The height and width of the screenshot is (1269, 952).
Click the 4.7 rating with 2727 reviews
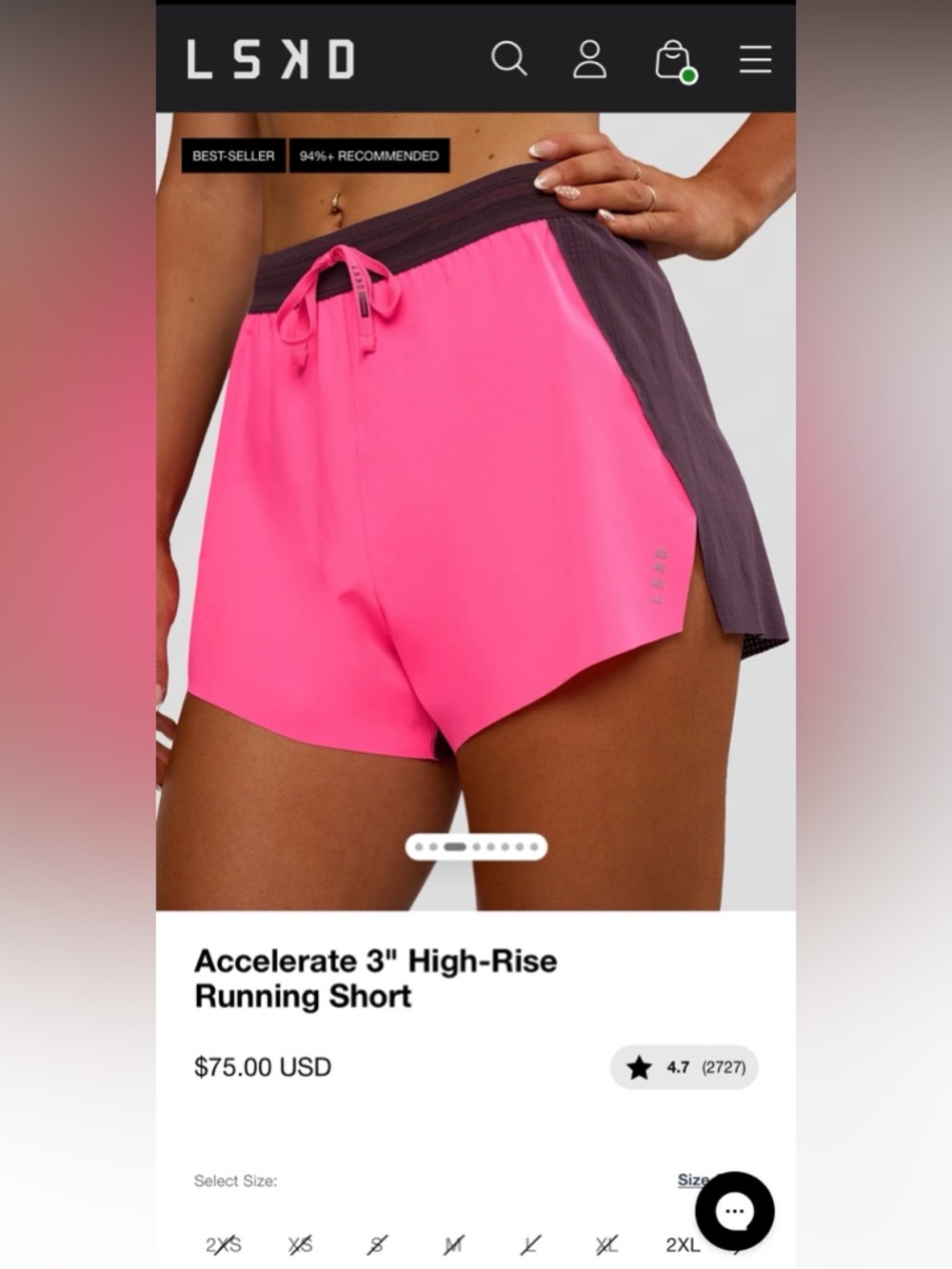[684, 1067]
